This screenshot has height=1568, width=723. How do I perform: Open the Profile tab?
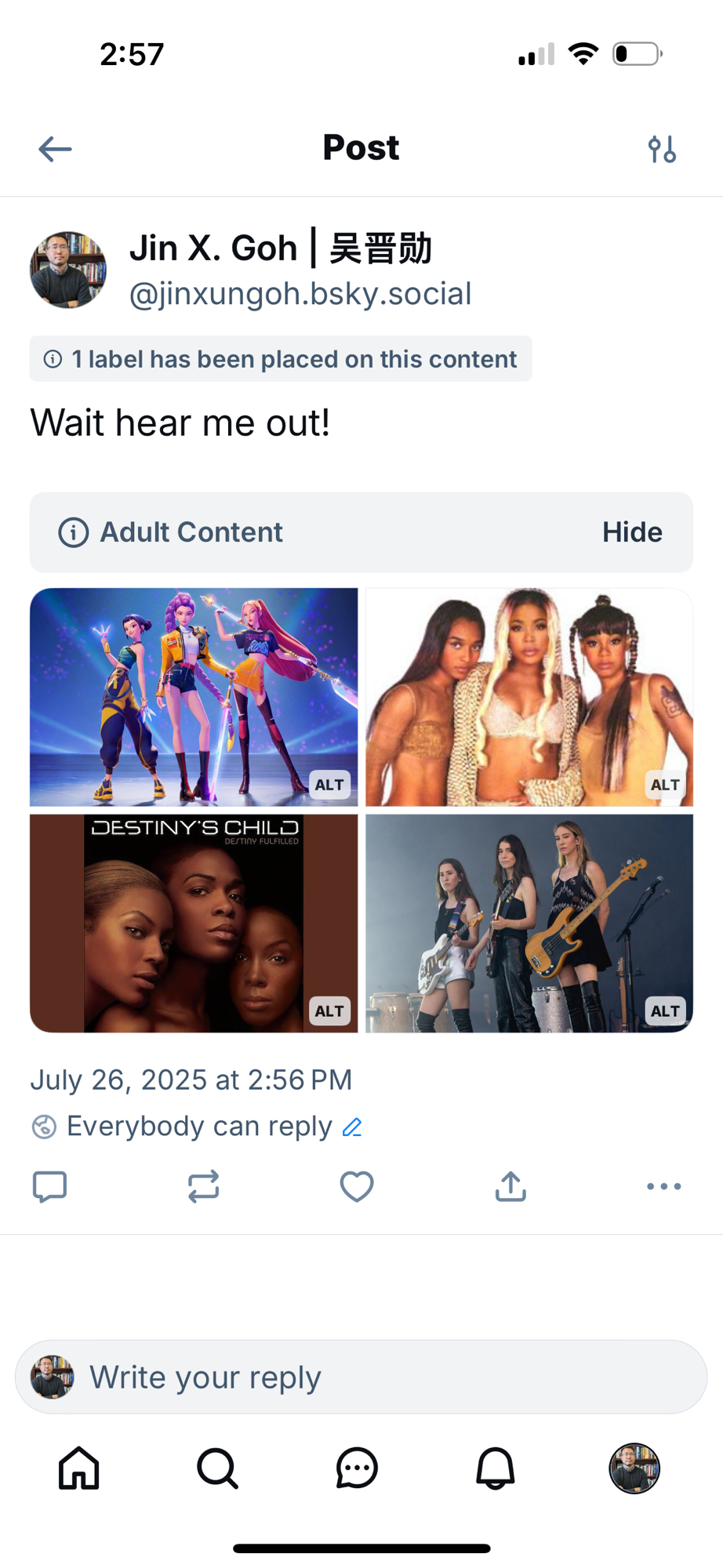(634, 1468)
